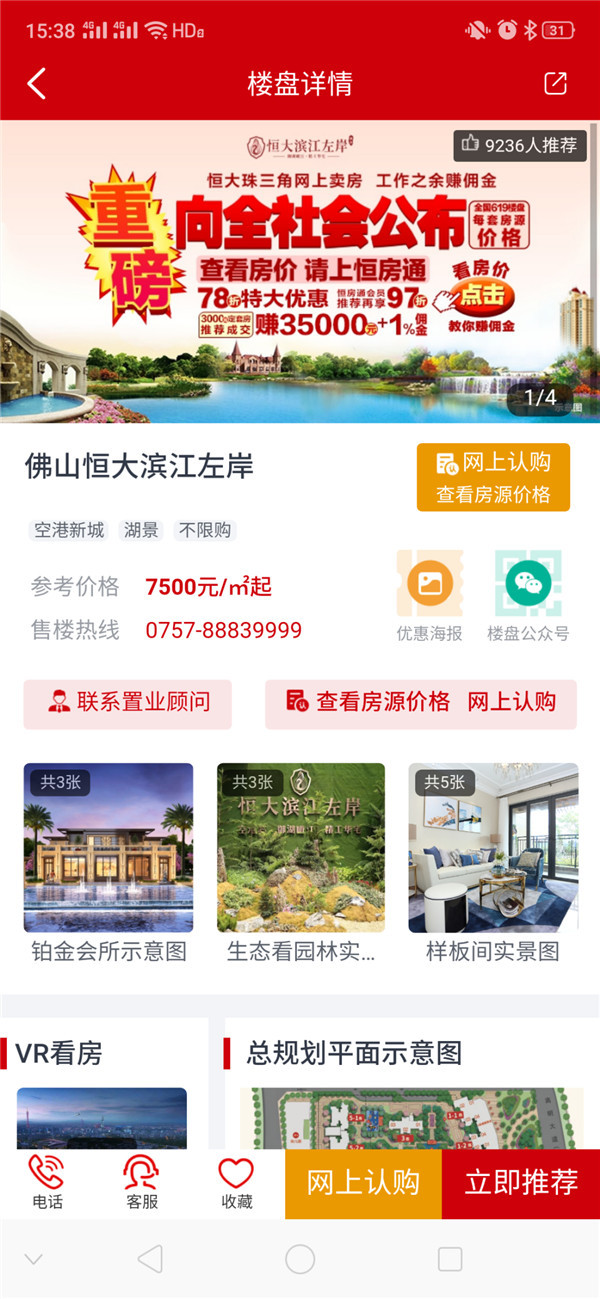Add this property to 收藏 favorites
The image size is (600, 1299).
[x=237, y=1184]
